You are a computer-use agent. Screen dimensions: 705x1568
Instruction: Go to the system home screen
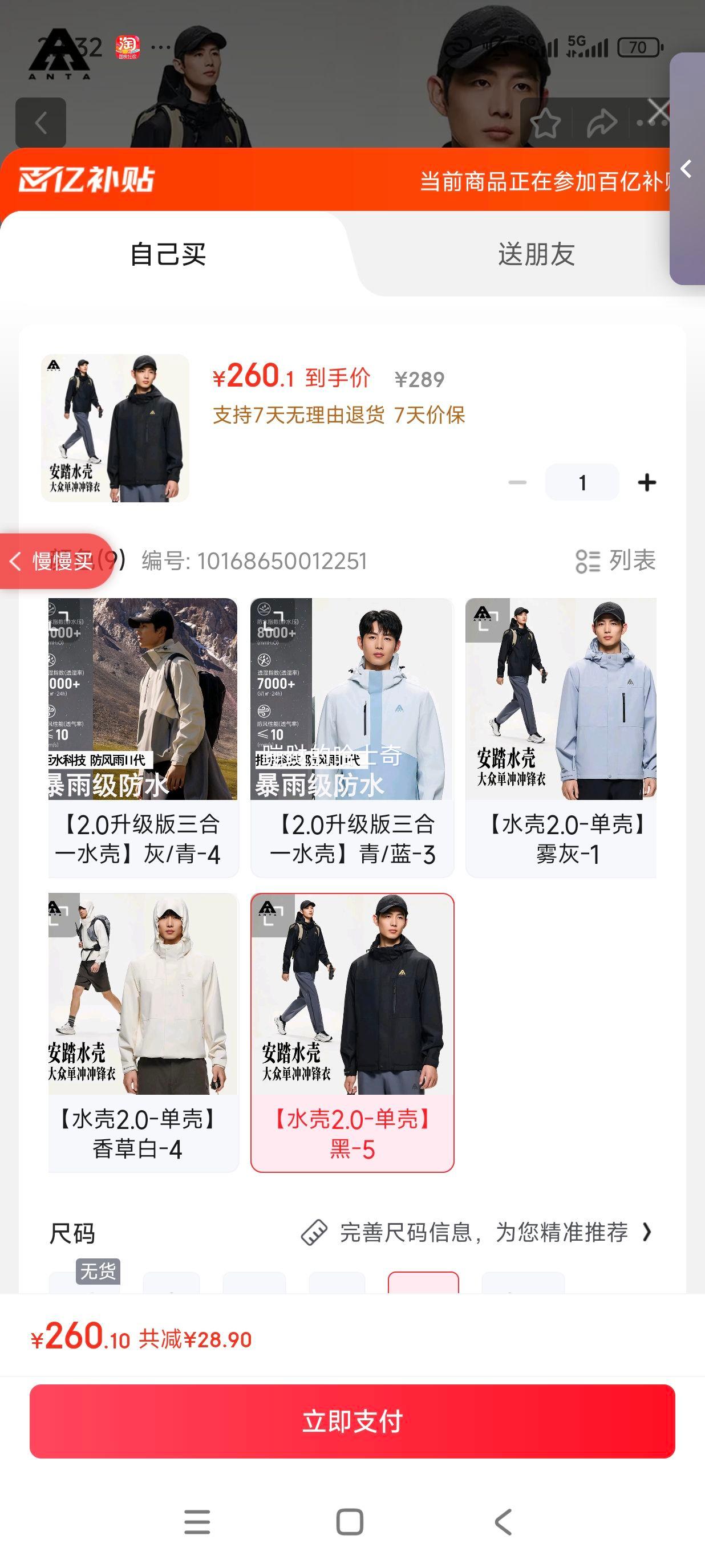(x=350, y=1522)
